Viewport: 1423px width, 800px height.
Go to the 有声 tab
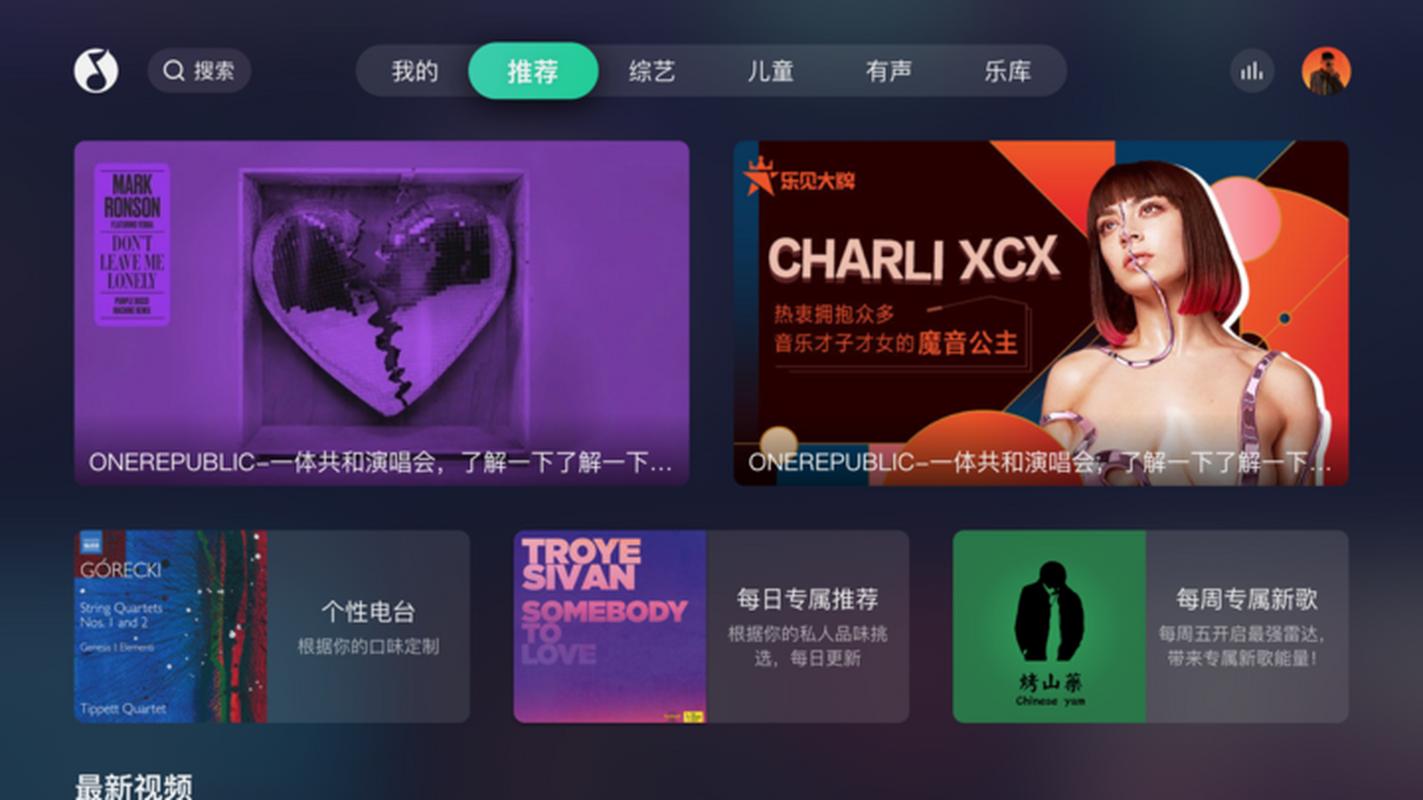coord(889,71)
